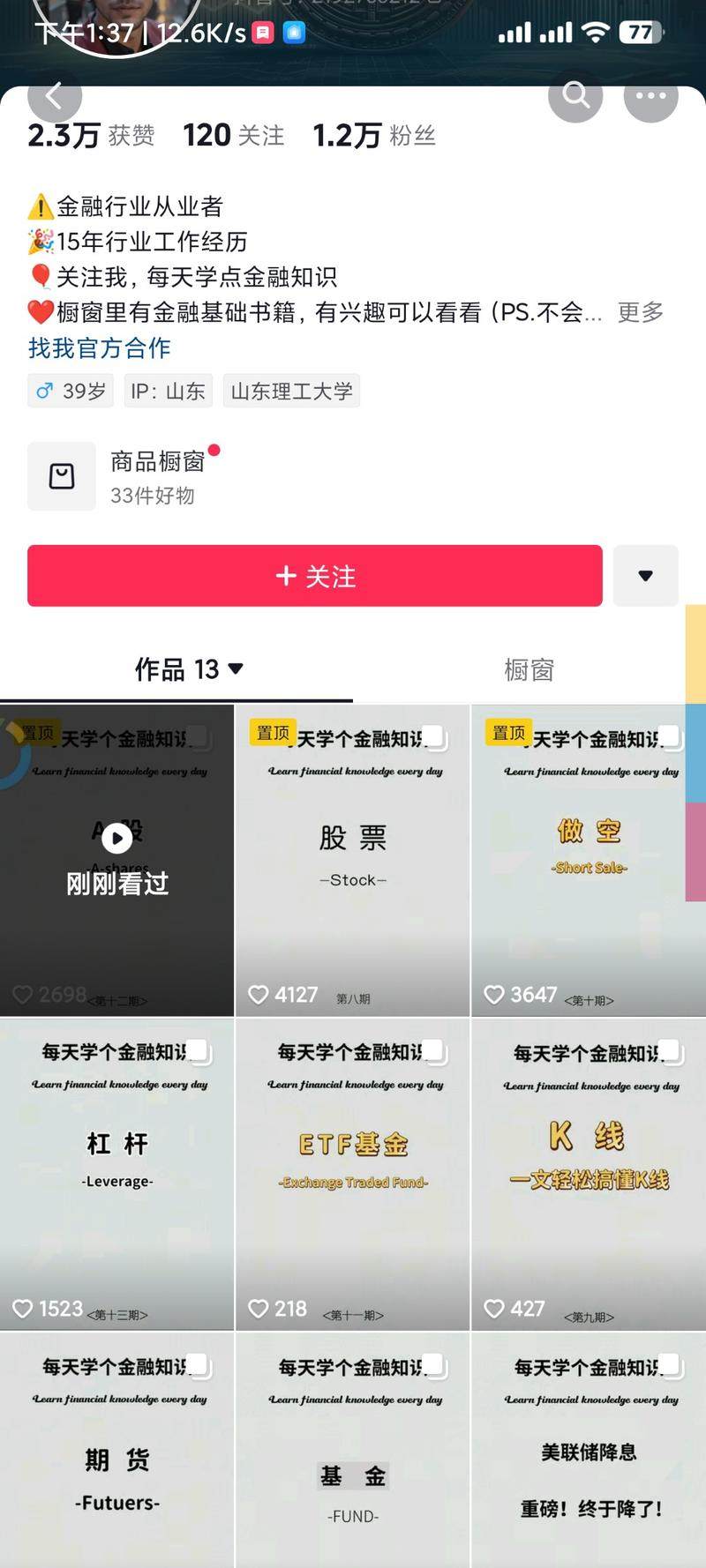Image resolution: width=706 pixels, height=1568 pixels.
Task: Open the three-dot overflow menu
Action: [650, 95]
